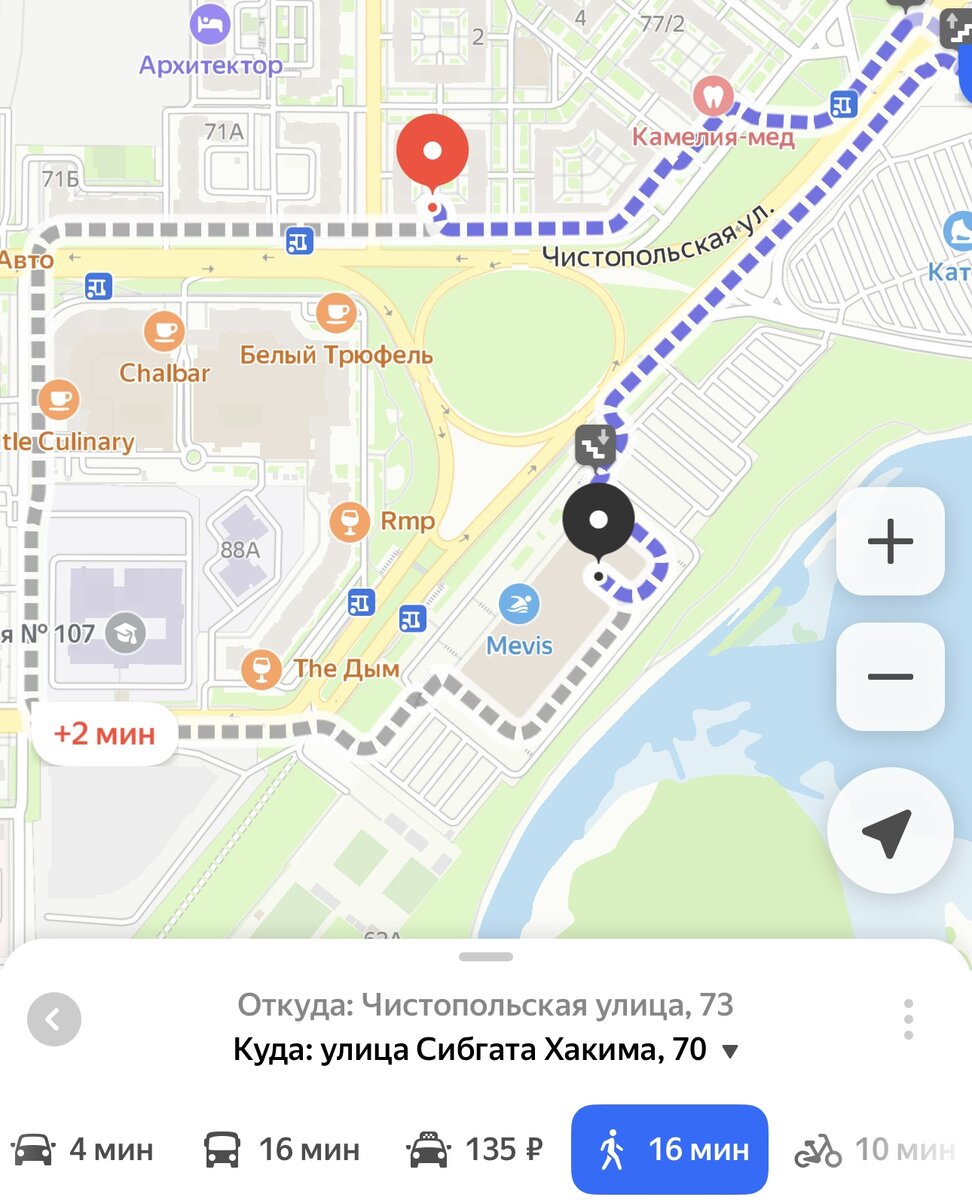This screenshot has height=1200, width=972.
Task: Center map on my location
Action: [890, 830]
